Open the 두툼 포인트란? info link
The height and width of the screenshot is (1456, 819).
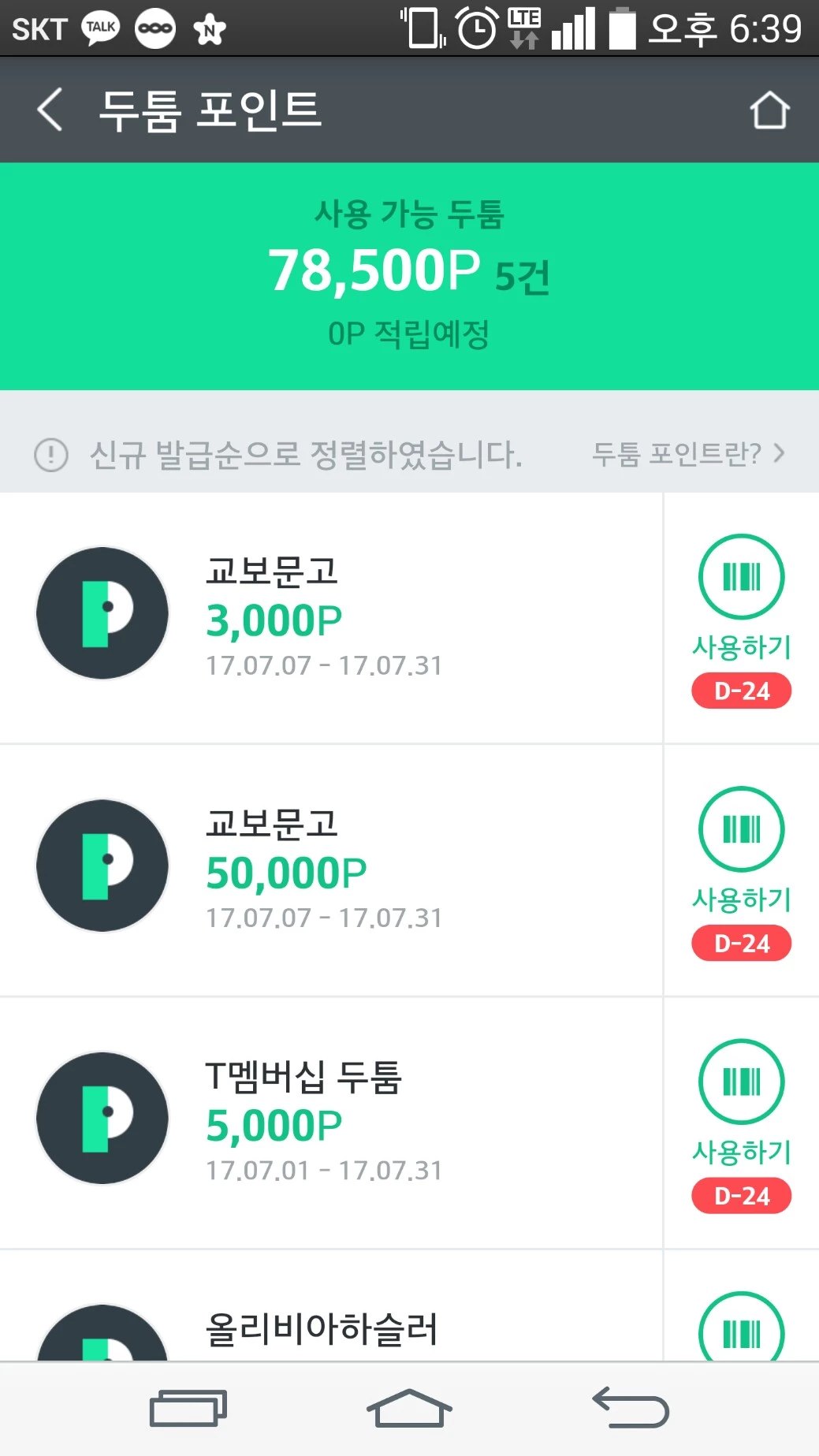click(688, 454)
